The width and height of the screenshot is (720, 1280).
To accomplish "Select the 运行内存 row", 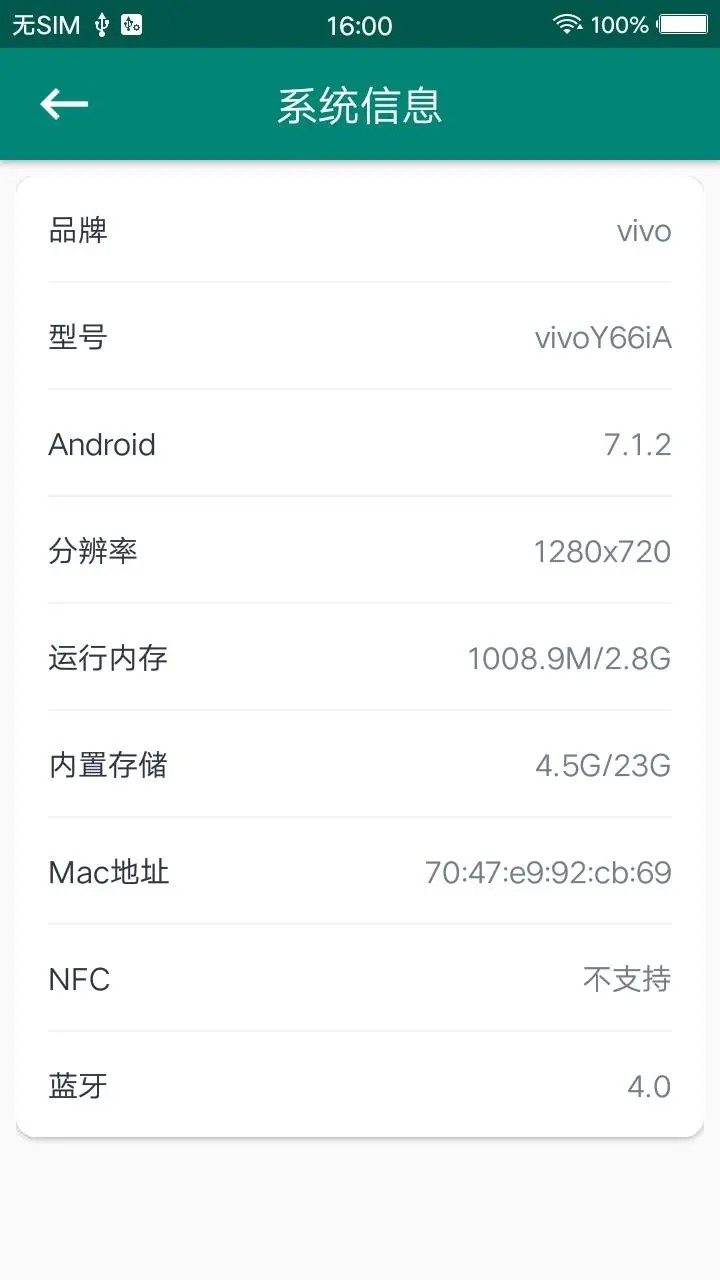I will pyautogui.click(x=360, y=658).
